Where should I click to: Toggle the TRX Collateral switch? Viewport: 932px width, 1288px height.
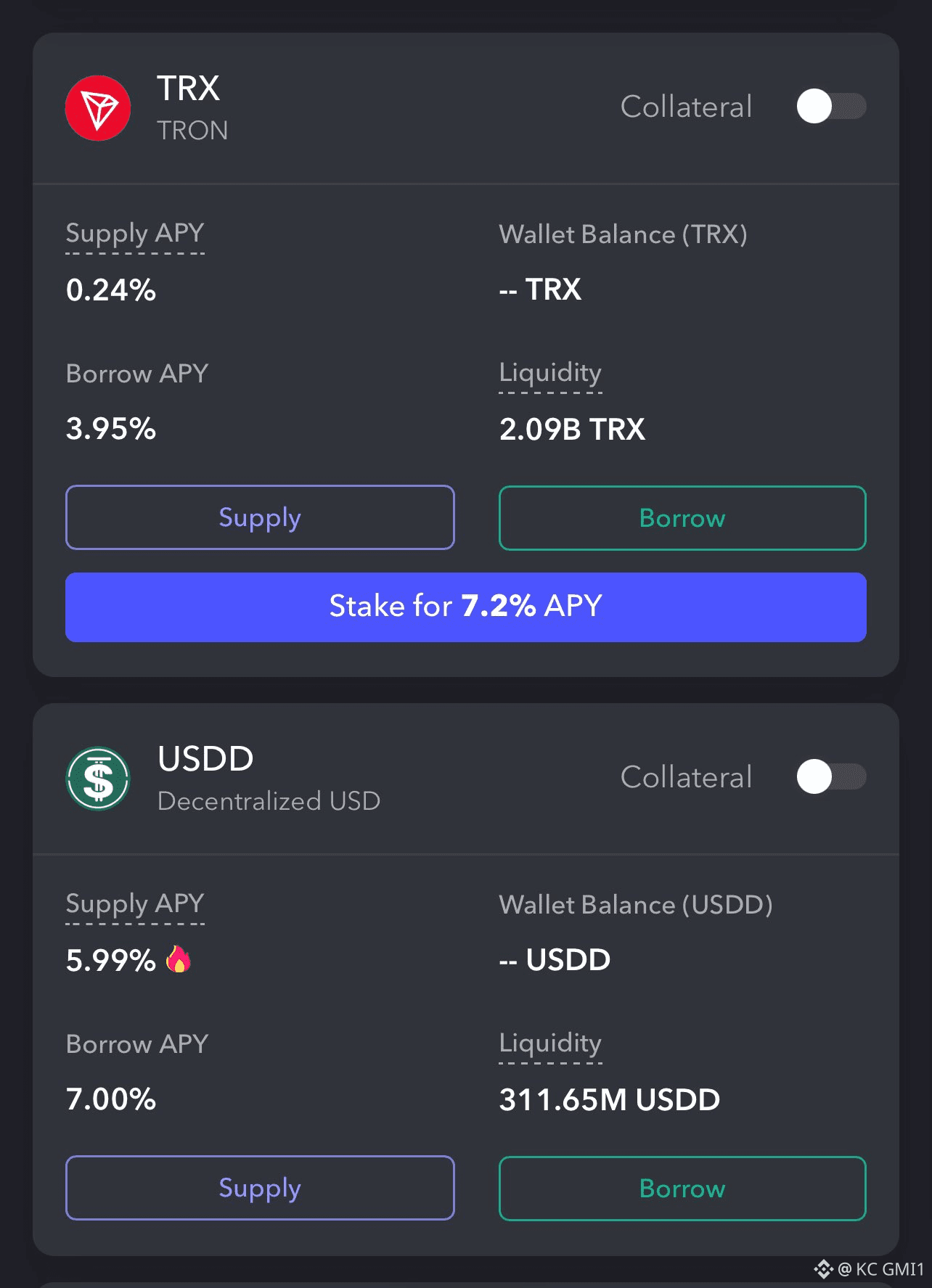[831, 107]
